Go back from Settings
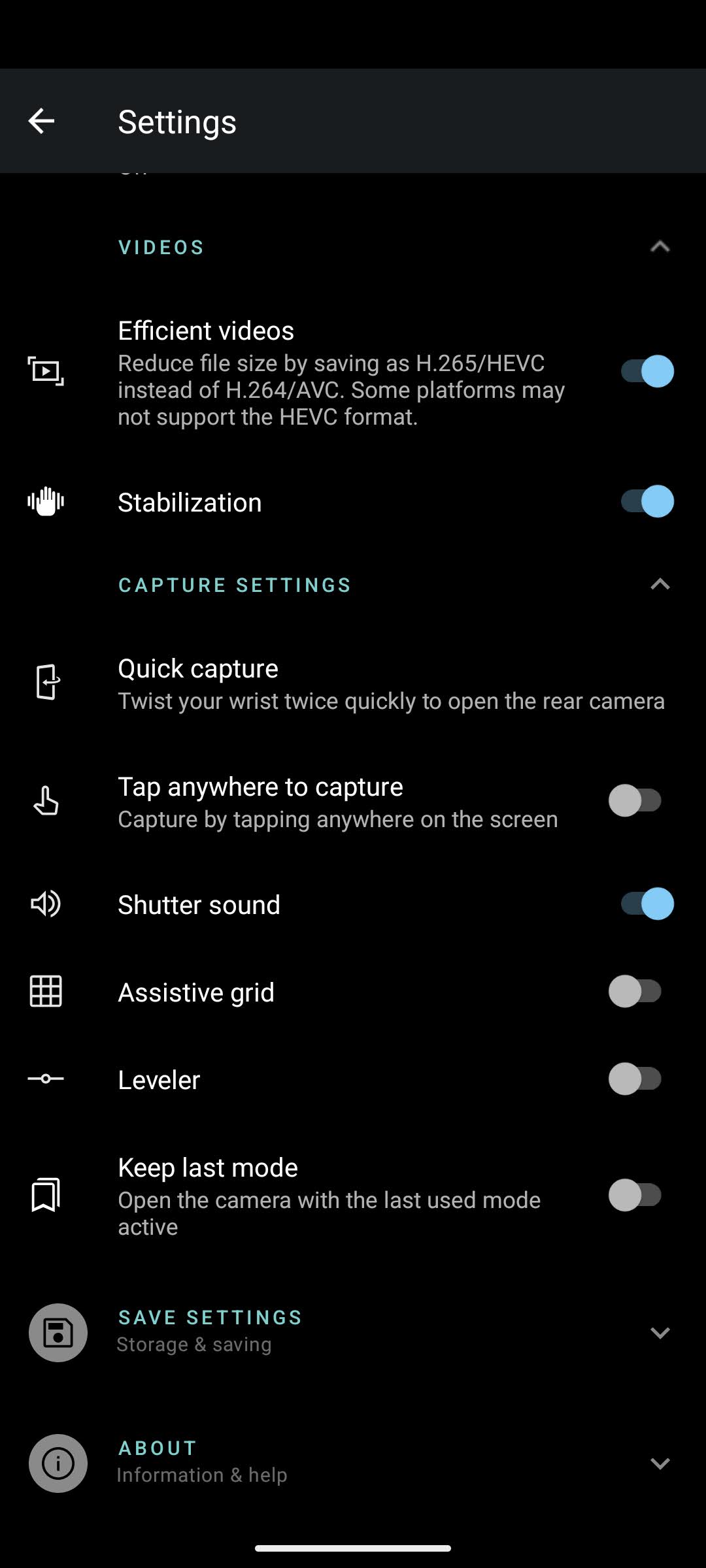This screenshot has width=706, height=1568. tap(41, 121)
